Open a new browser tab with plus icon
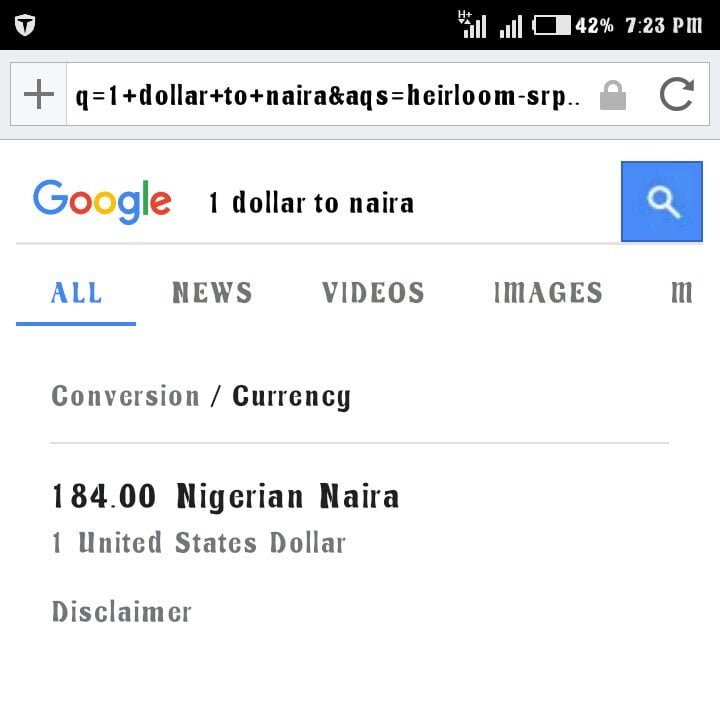 click(39, 95)
